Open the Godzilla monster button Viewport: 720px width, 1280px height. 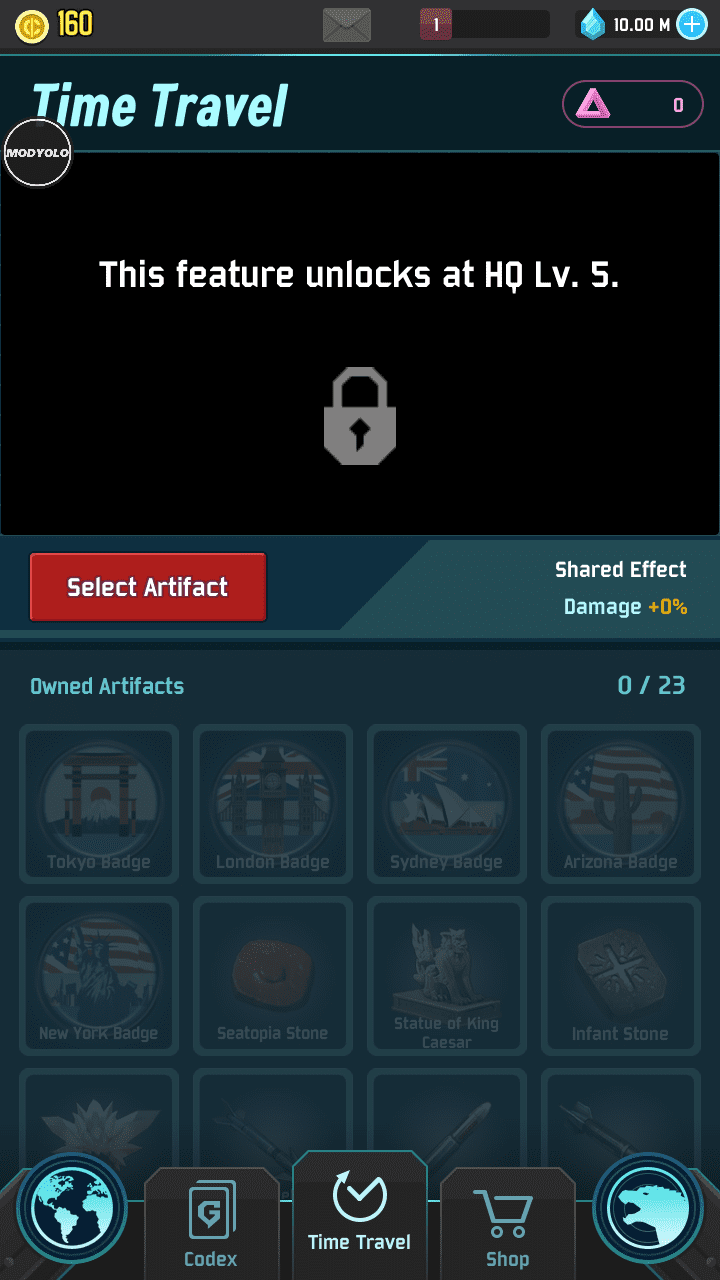pyautogui.click(x=649, y=1210)
